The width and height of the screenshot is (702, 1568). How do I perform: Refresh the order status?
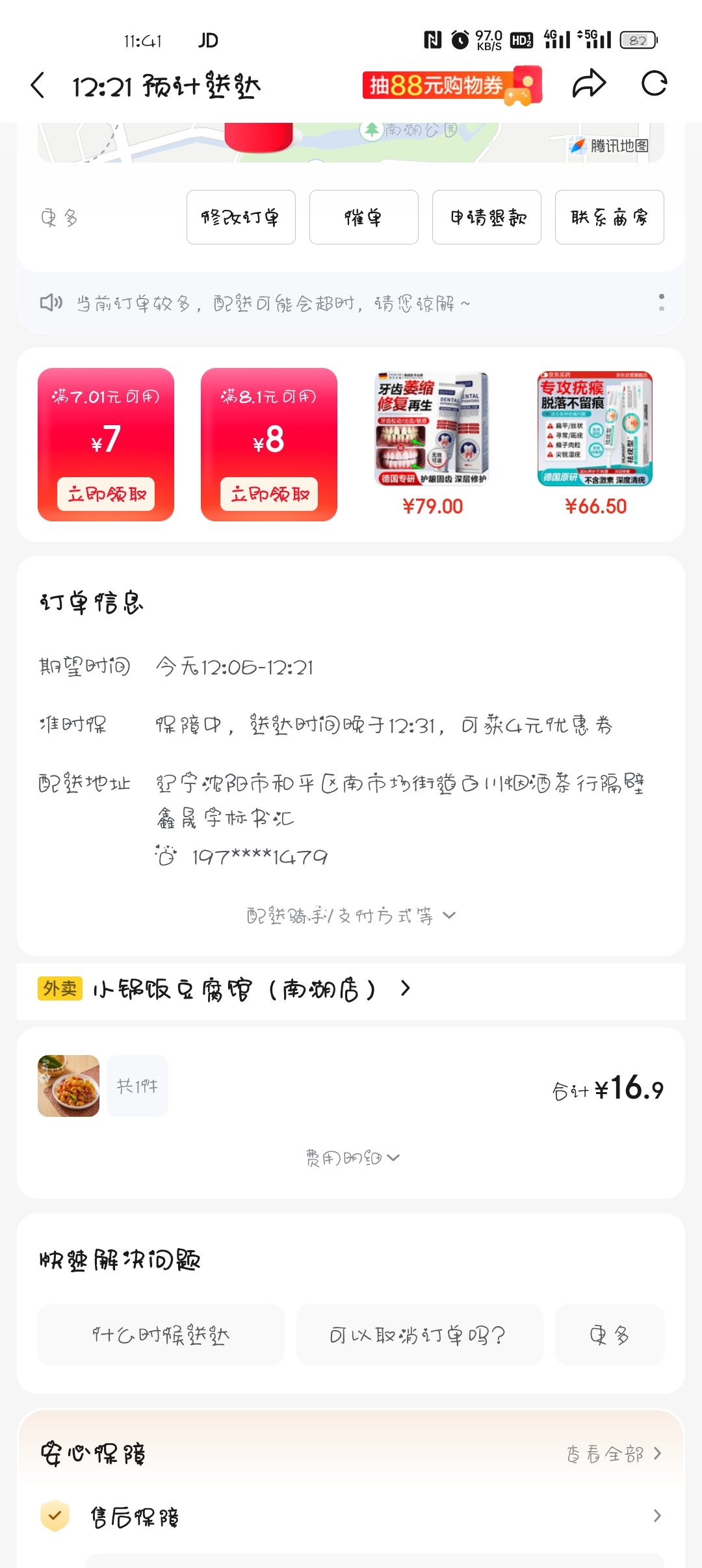click(x=654, y=84)
